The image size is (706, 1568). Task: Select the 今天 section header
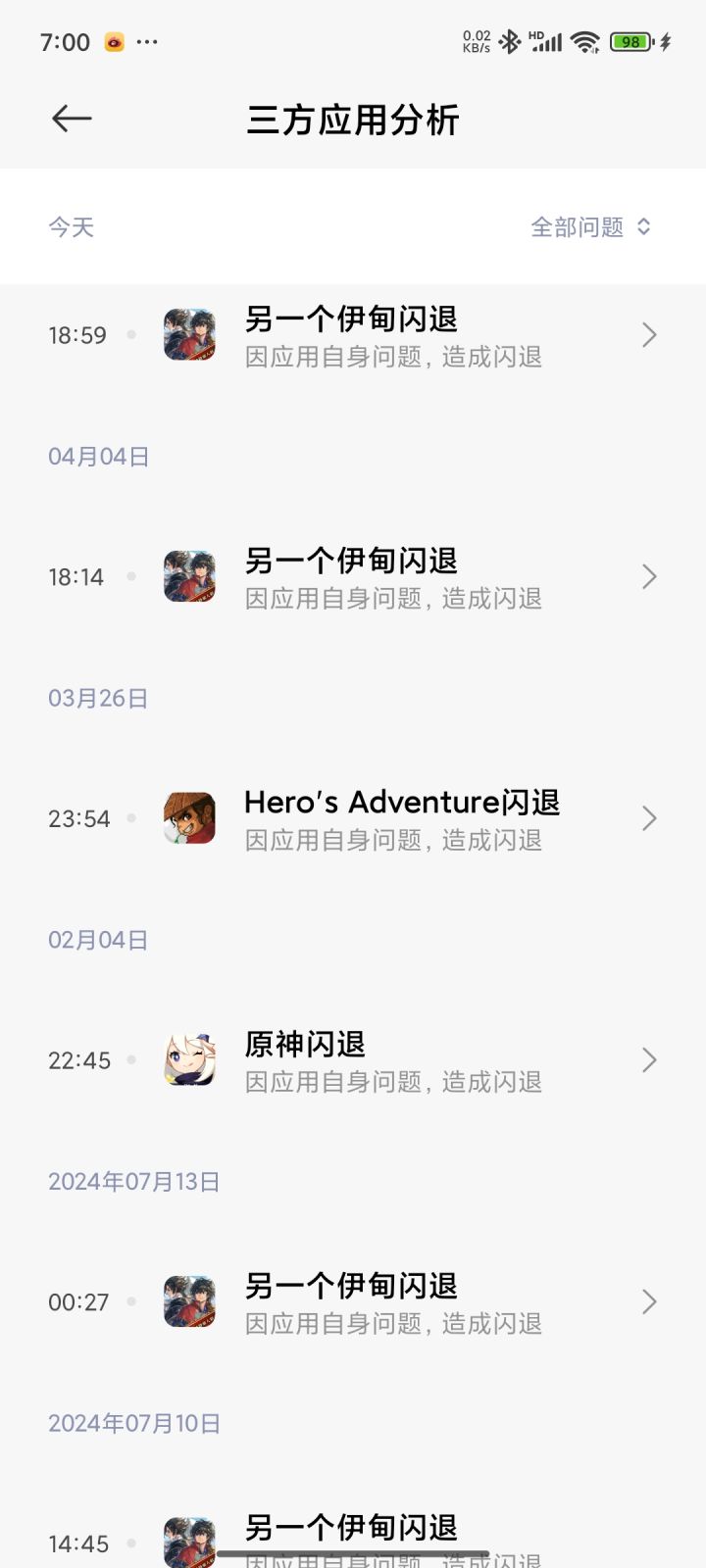[71, 226]
